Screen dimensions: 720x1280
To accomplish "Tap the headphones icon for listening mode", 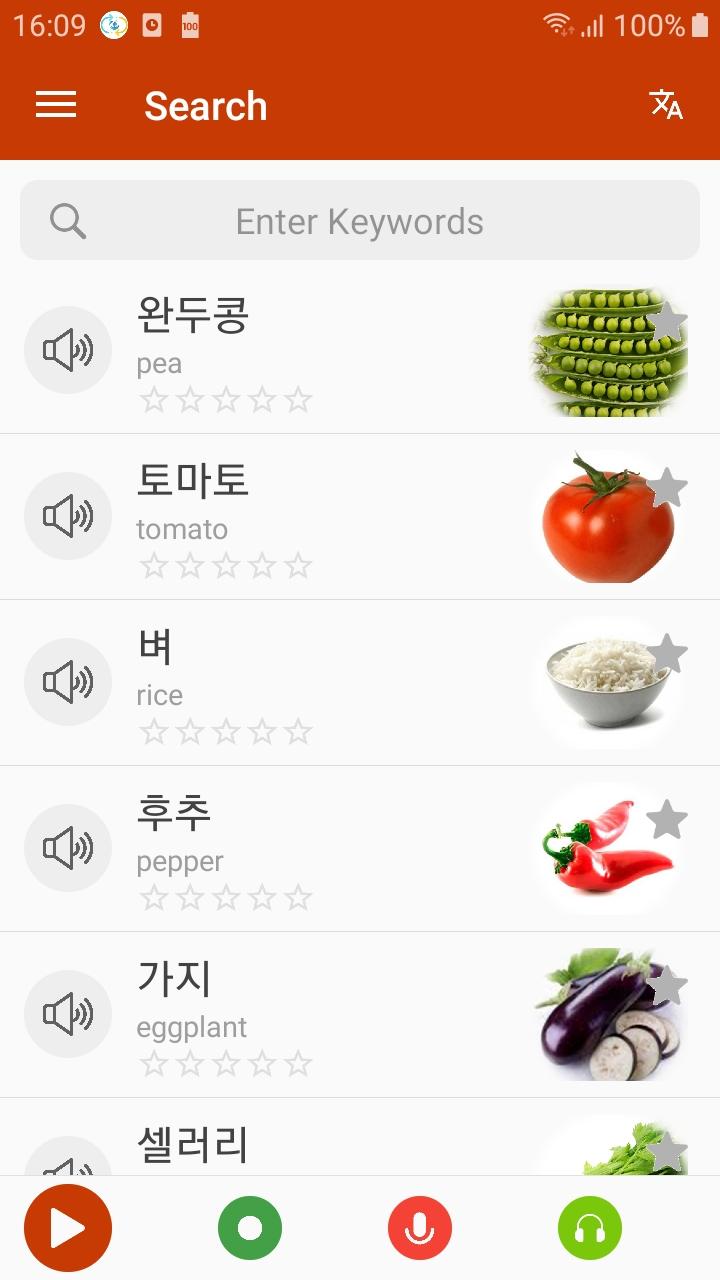I will pyautogui.click(x=591, y=1227).
